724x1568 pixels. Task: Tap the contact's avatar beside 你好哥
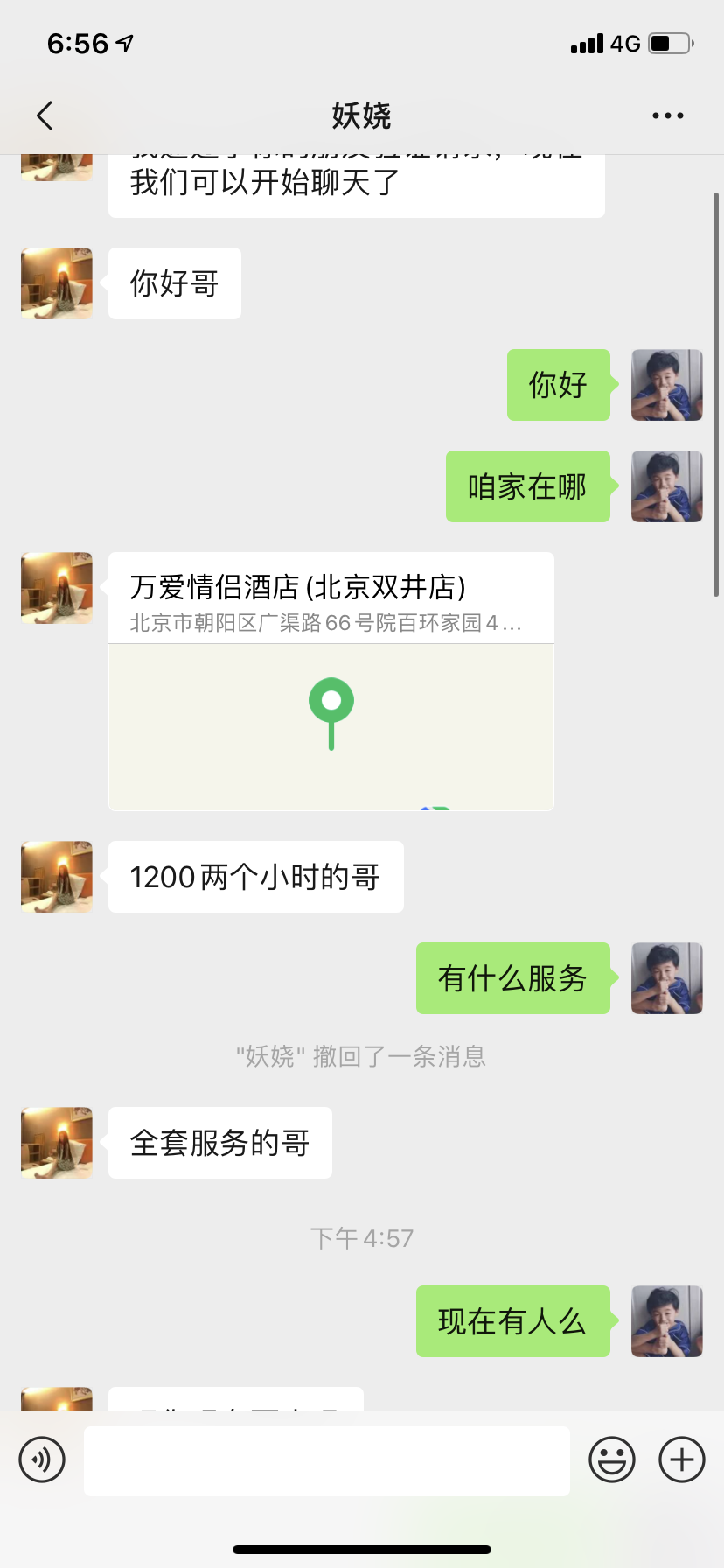(x=57, y=283)
